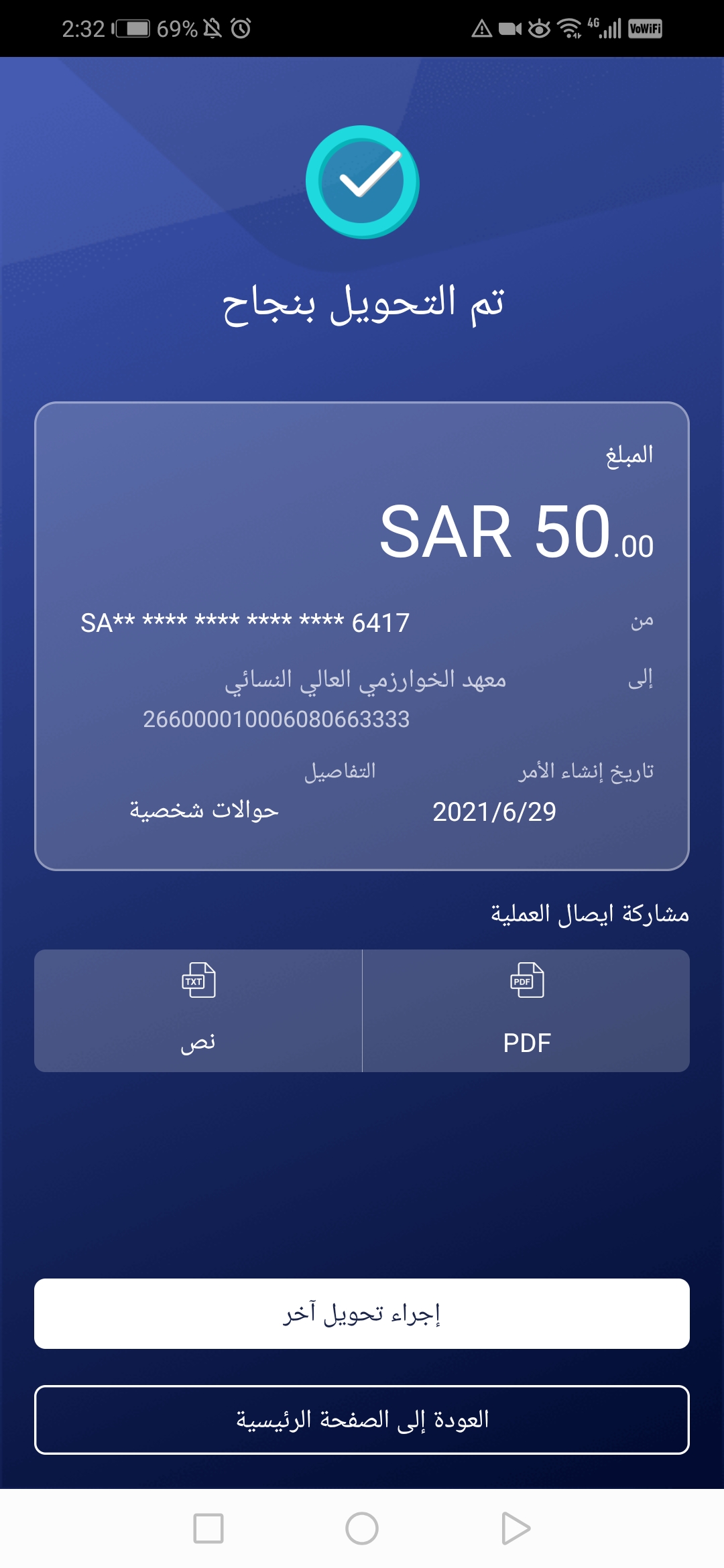This screenshot has height=1568, width=724.
Task: Share the receipt as PDF
Action: [526, 1010]
